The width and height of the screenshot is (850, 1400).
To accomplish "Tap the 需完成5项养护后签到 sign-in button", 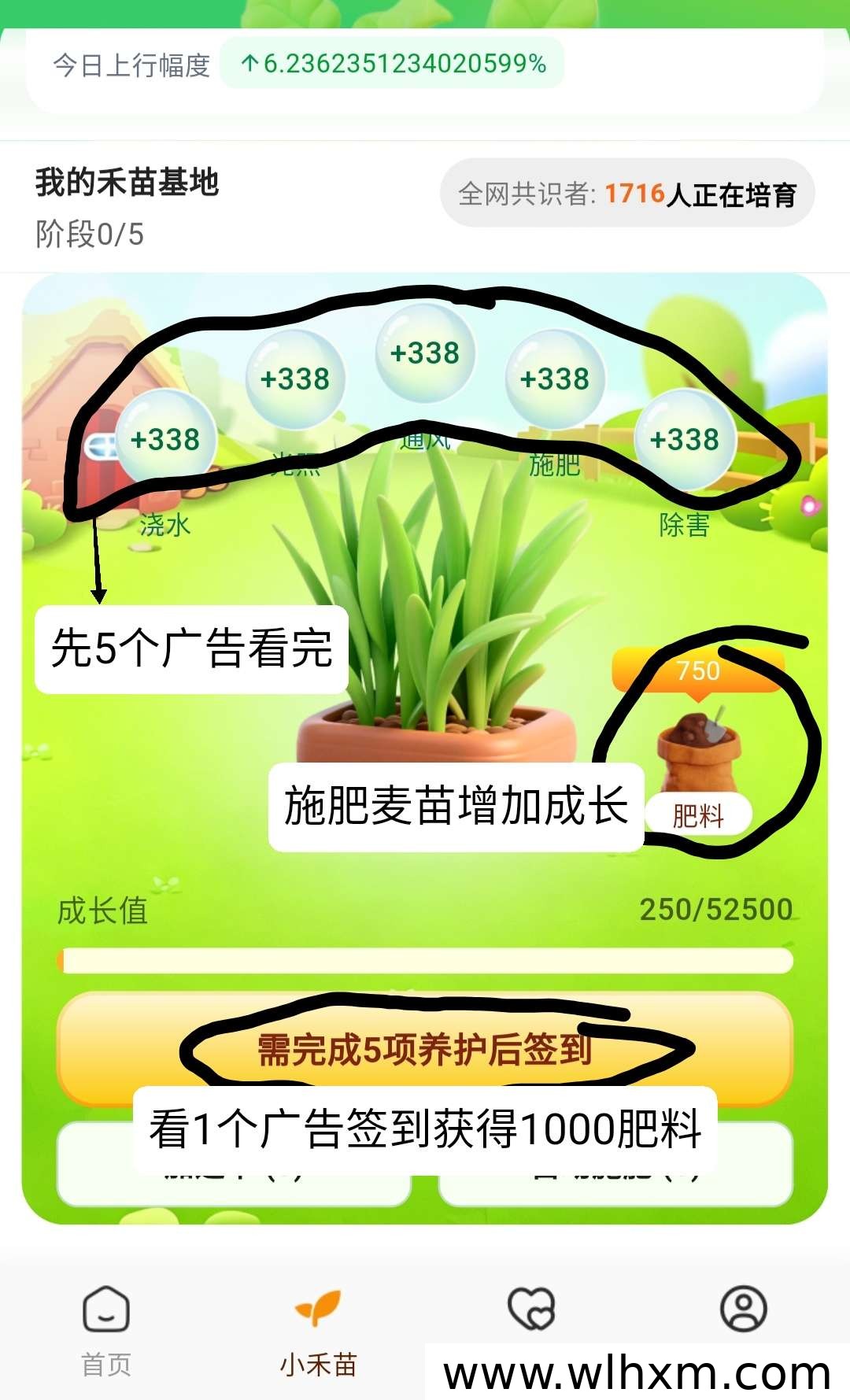I will click(425, 1049).
